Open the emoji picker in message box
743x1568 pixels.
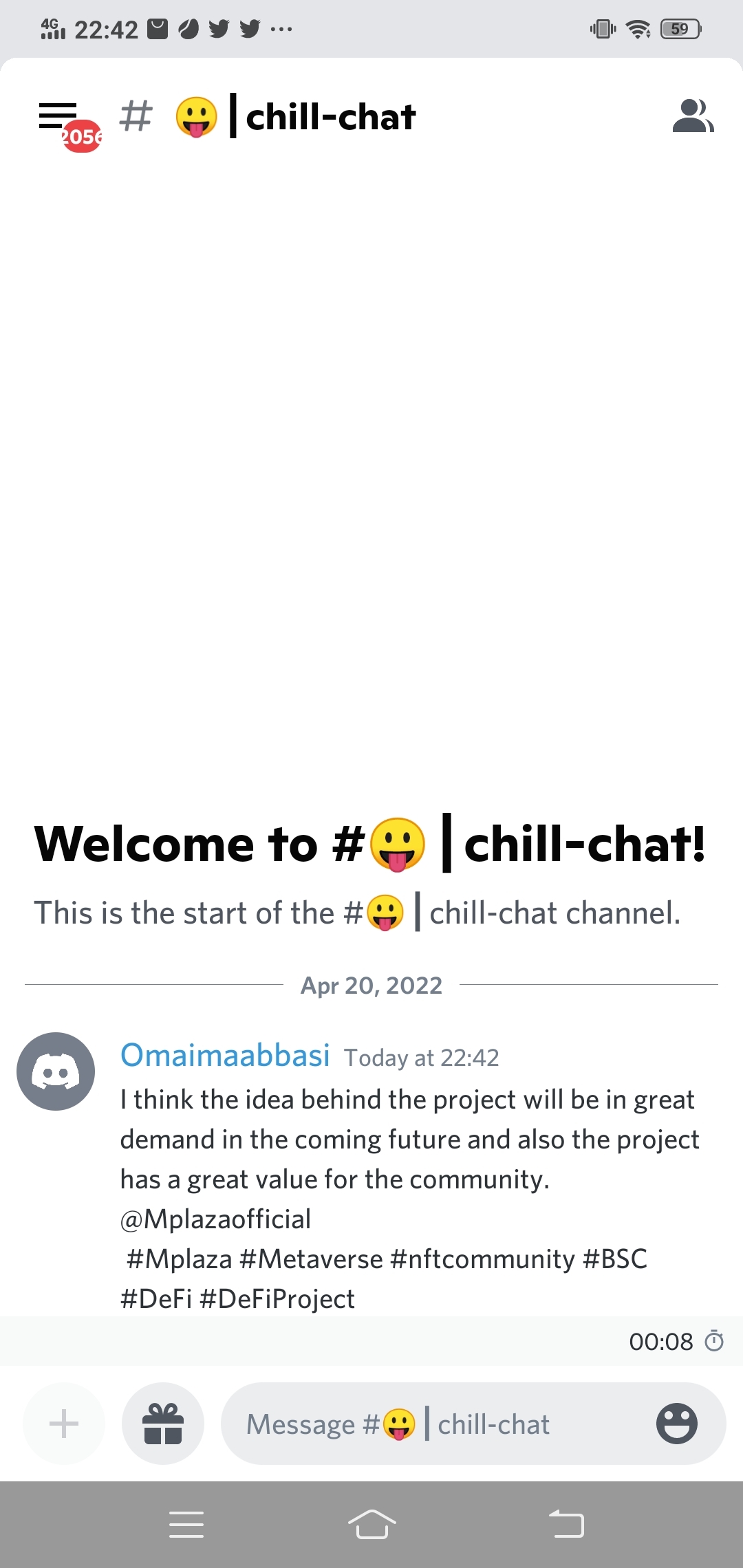click(x=677, y=1424)
